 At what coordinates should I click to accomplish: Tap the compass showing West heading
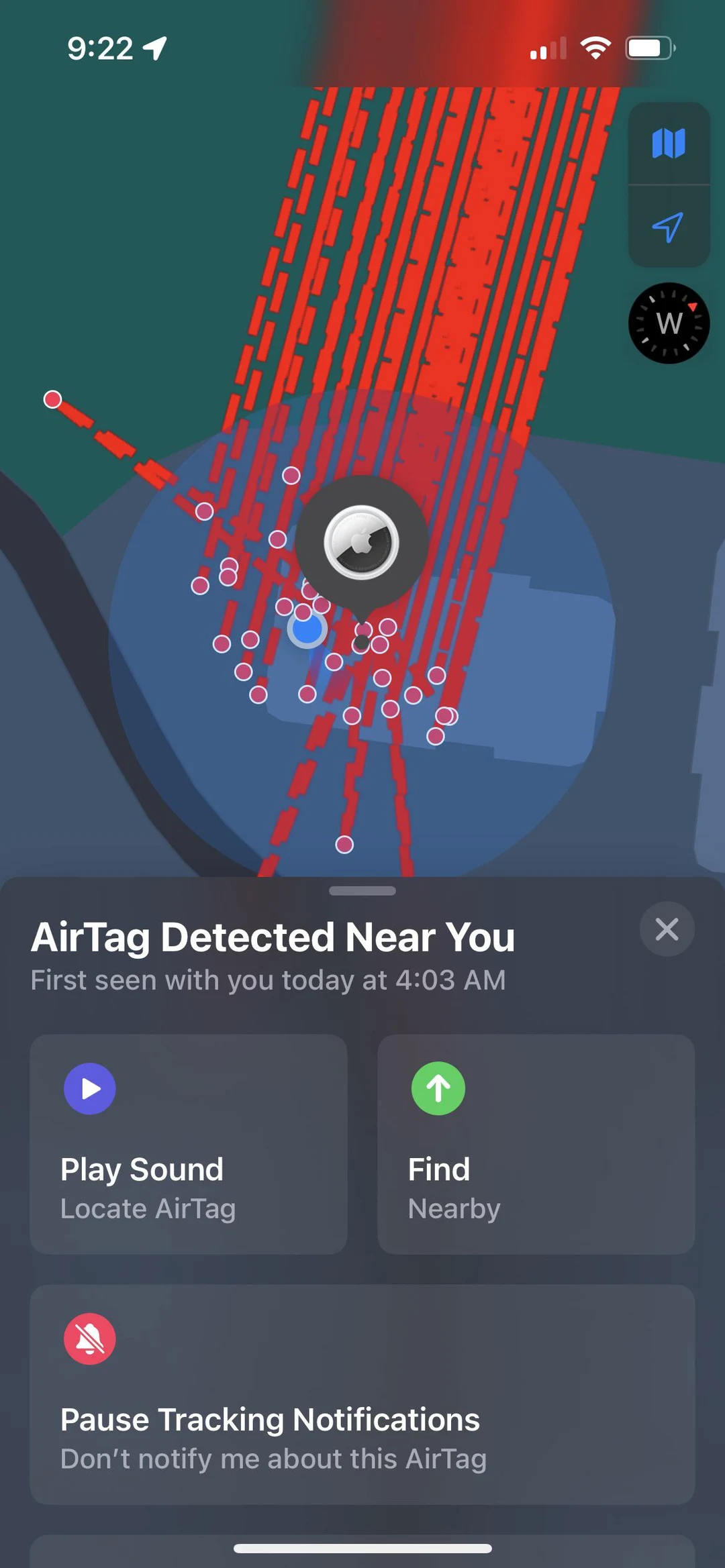tap(669, 324)
